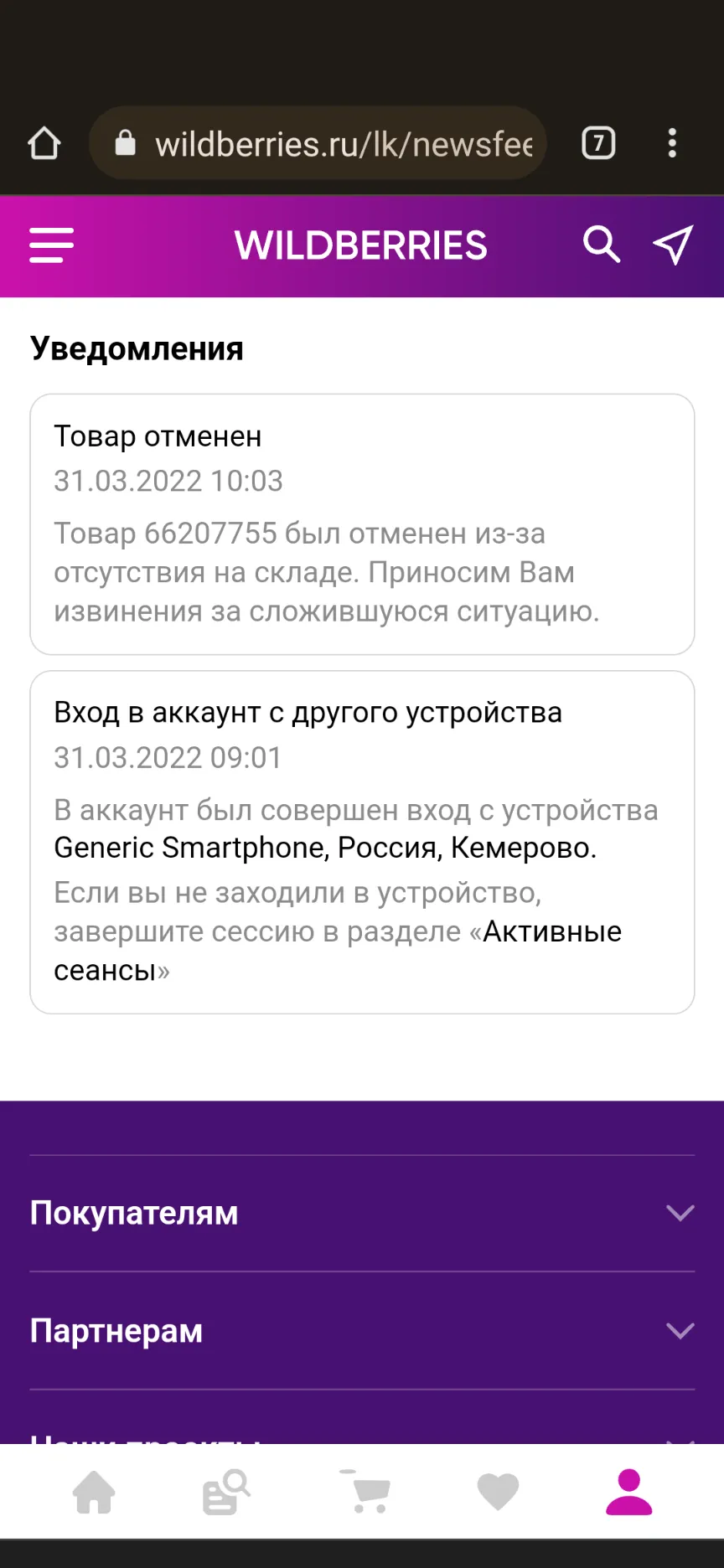Go to the home tab
This screenshot has width=724, height=1568.
94,1493
